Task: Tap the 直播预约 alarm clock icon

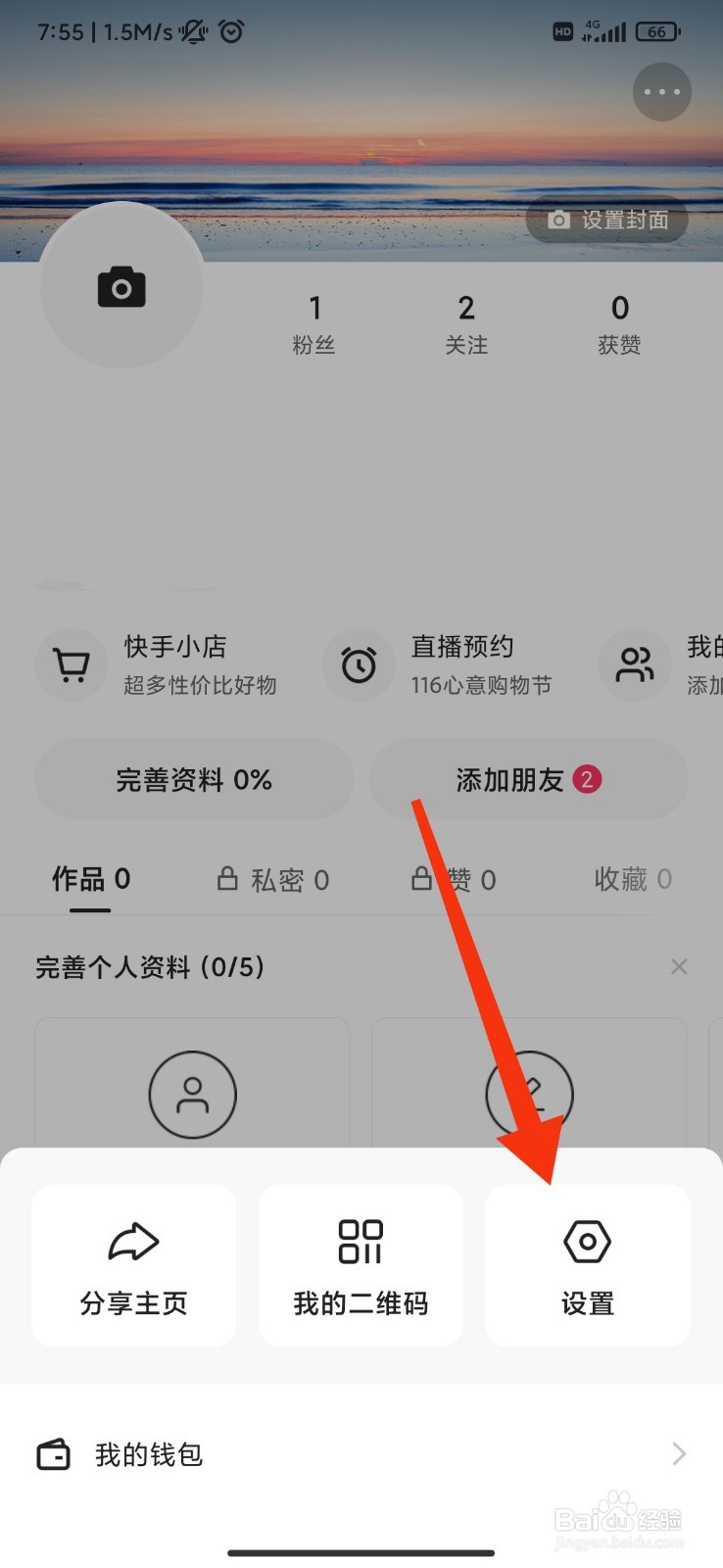Action: (x=359, y=664)
